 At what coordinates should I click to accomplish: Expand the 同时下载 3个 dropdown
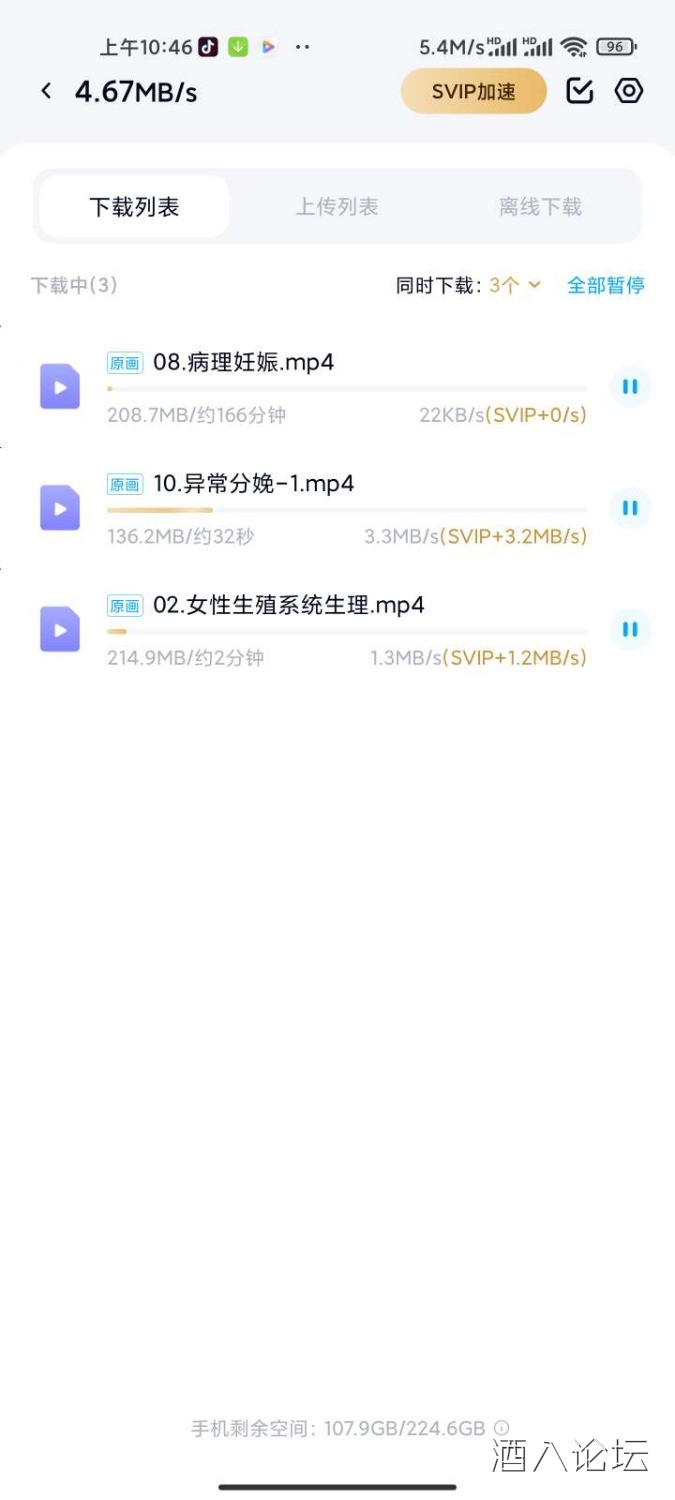514,285
